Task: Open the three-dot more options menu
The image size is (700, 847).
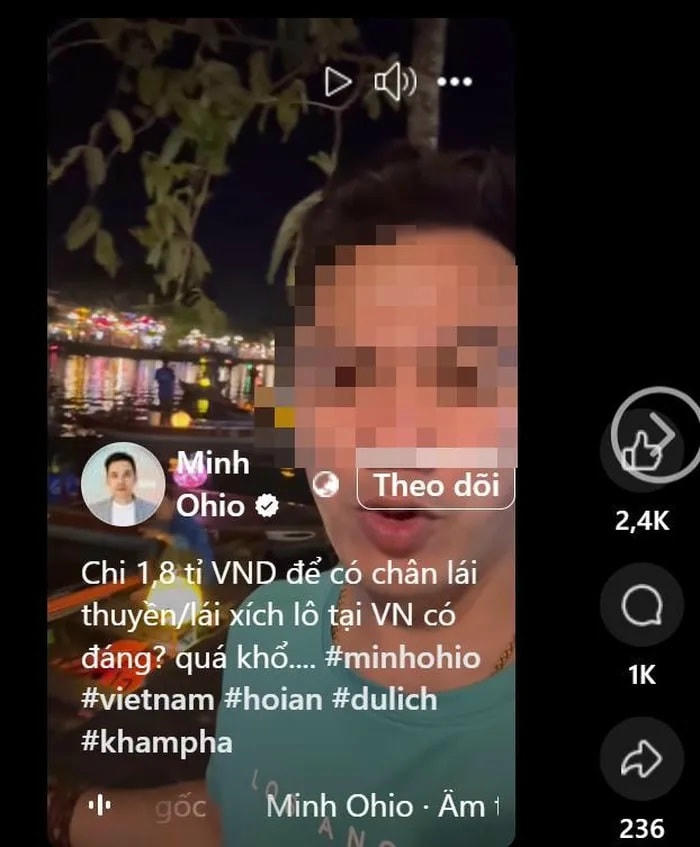Action: pos(455,82)
